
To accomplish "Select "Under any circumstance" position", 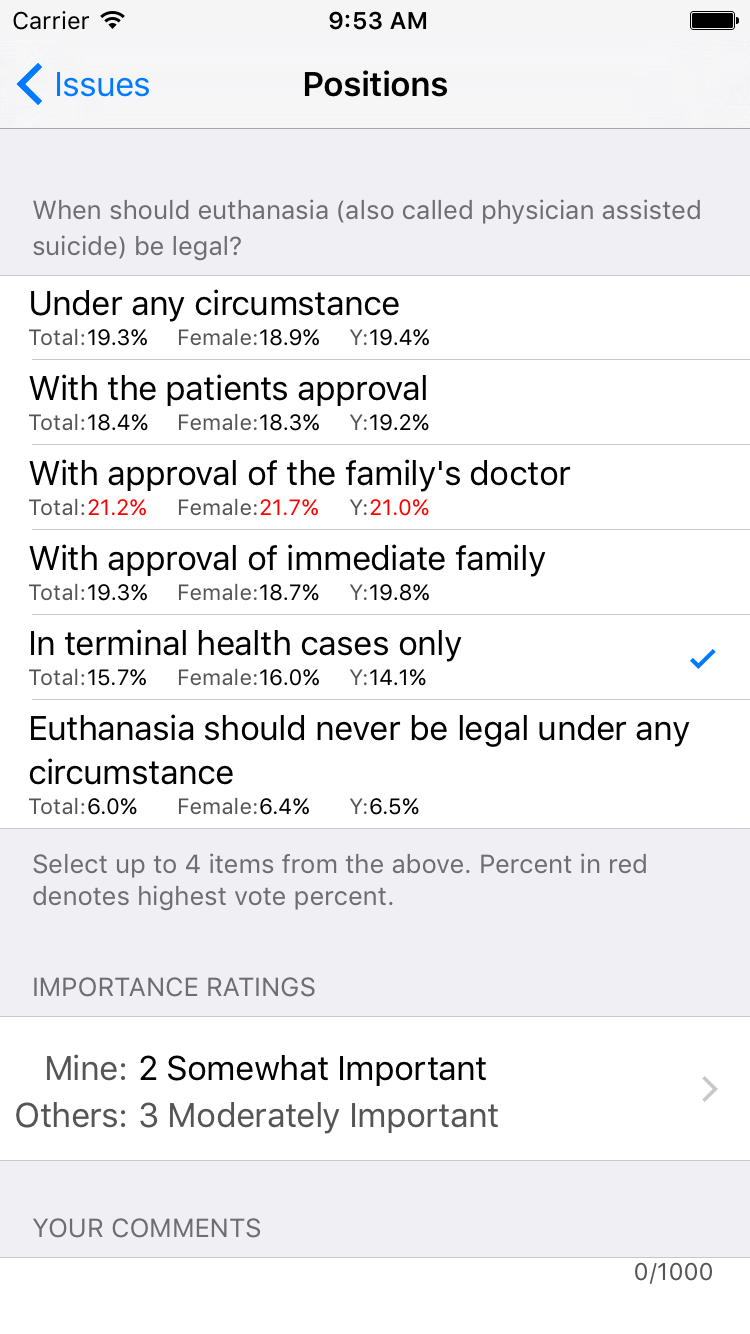I will 375,318.
